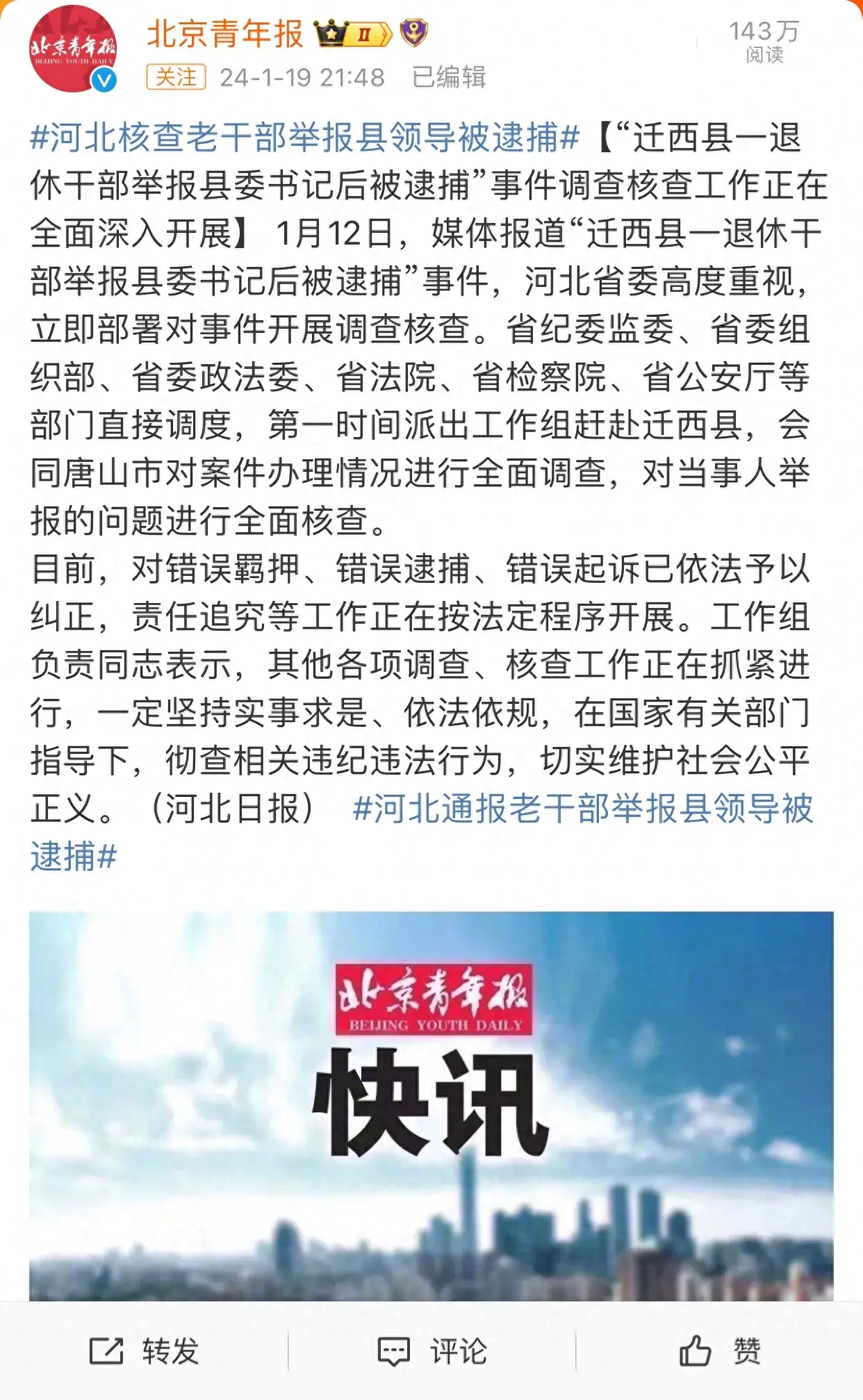Repost this post via 转发
Screen dimensions: 863x1400
click(145, 1351)
